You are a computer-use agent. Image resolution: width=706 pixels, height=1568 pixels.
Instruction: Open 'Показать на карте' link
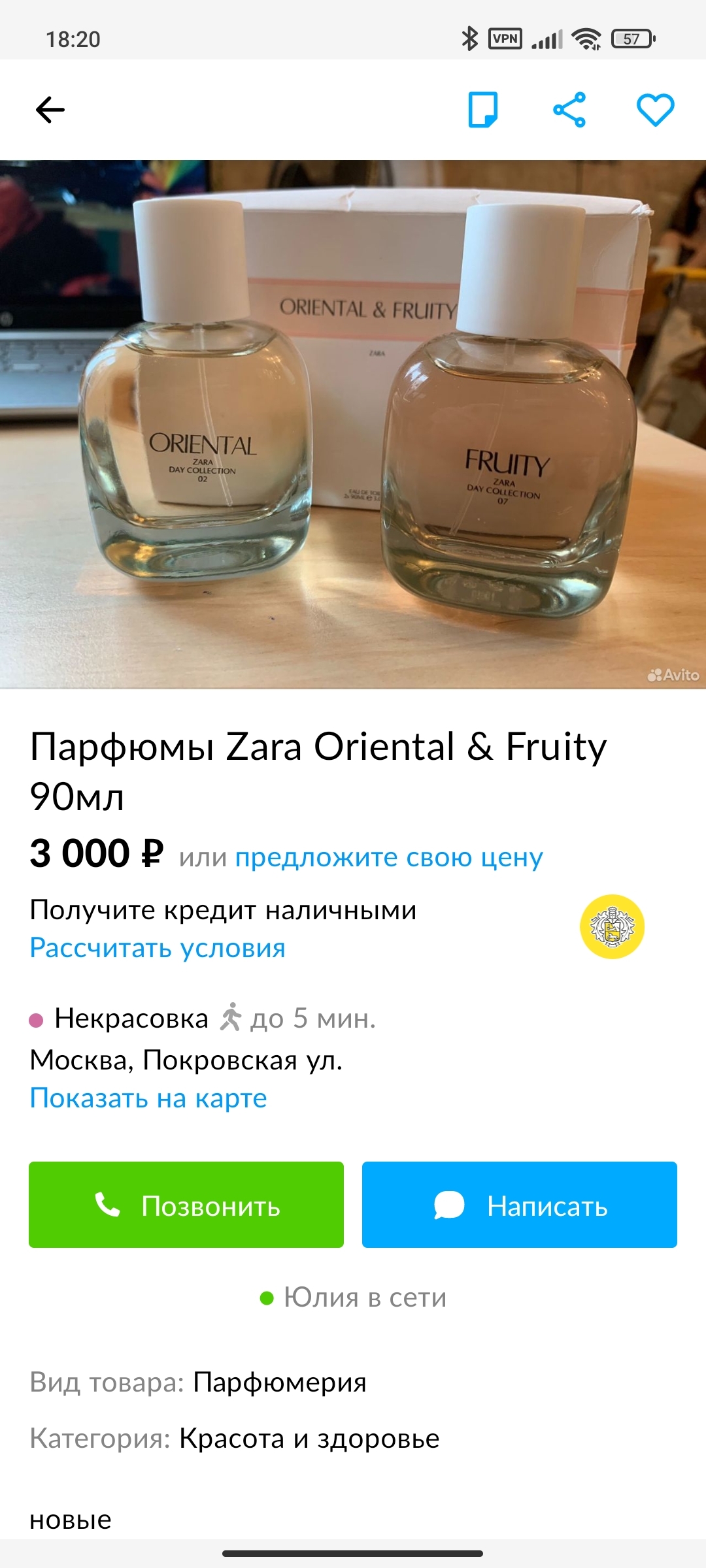(x=148, y=1098)
